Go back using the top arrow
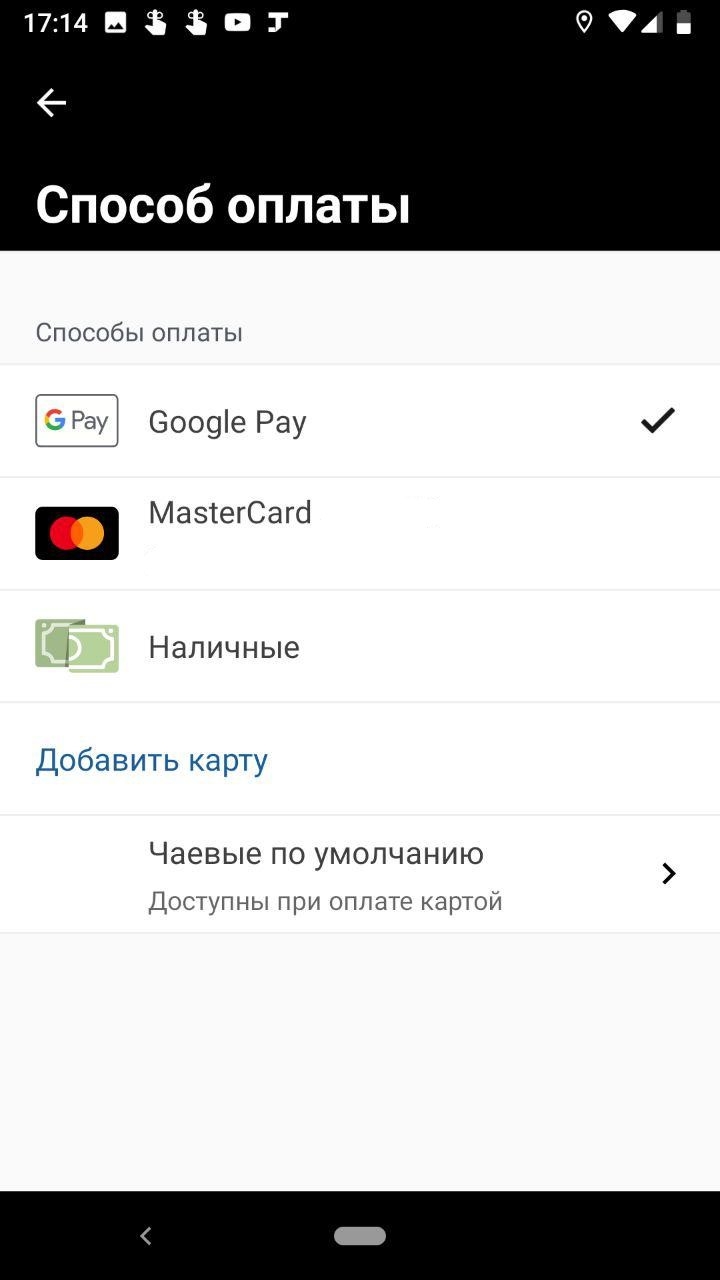This screenshot has height=1280, width=720. tap(51, 103)
